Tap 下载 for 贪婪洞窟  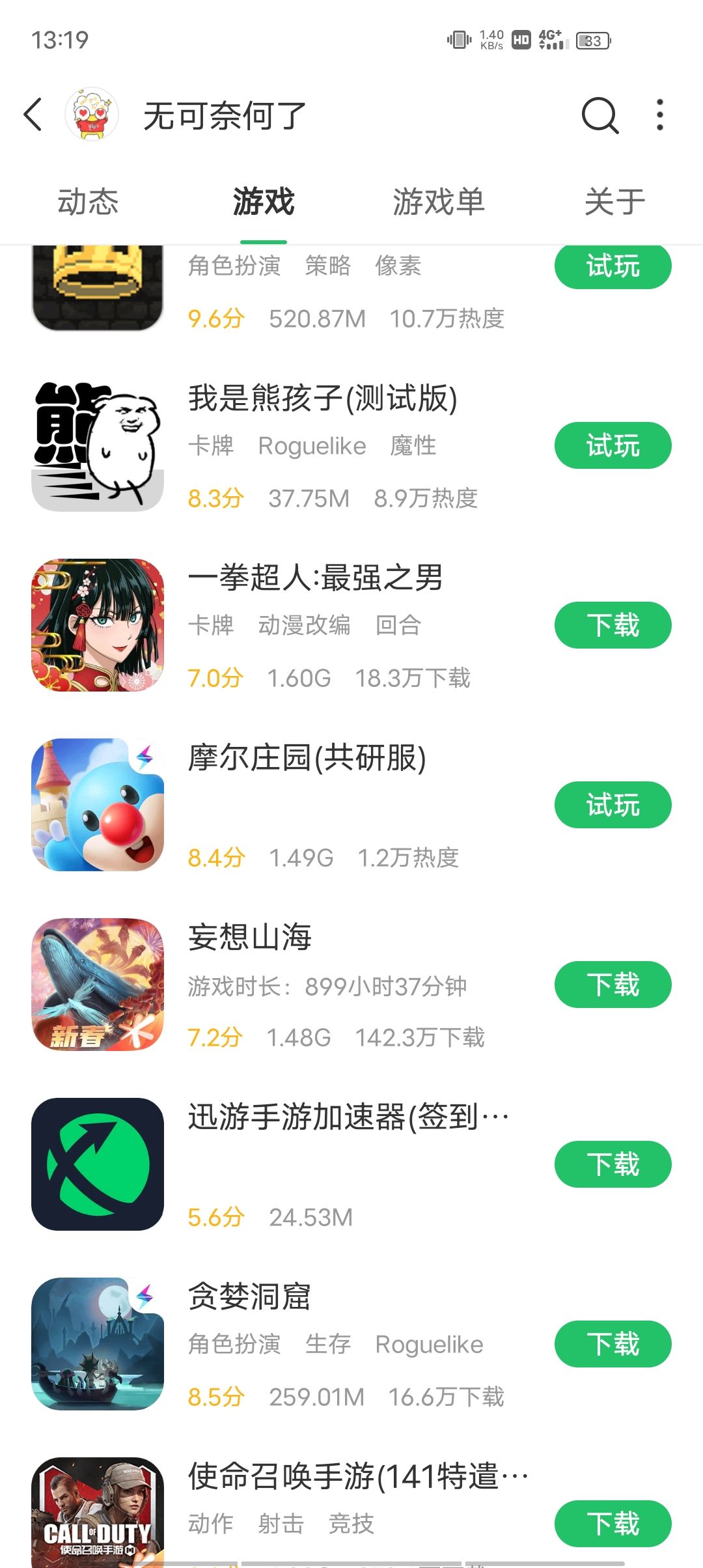[x=612, y=1343]
